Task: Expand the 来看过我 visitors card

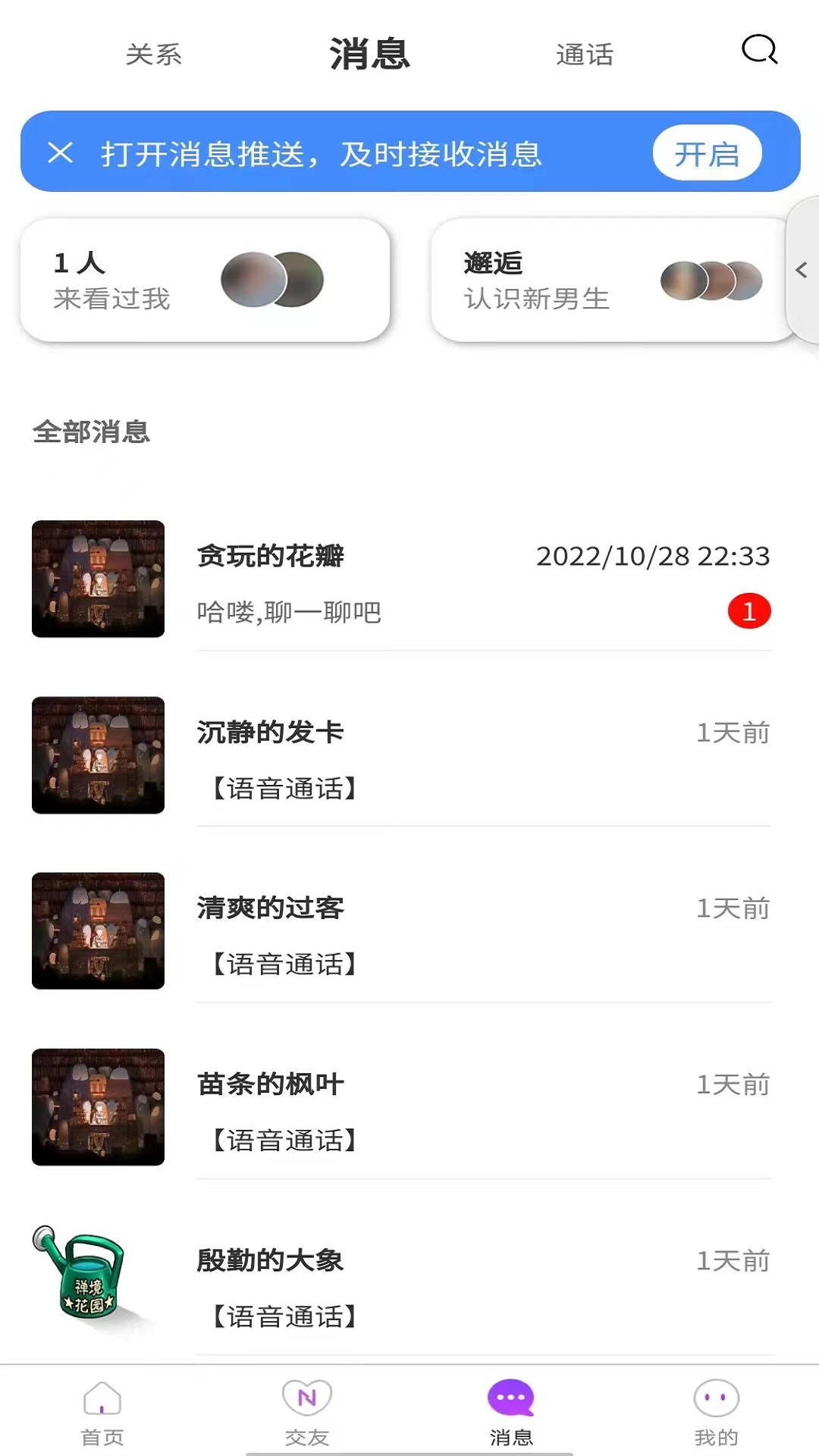Action: [x=205, y=278]
